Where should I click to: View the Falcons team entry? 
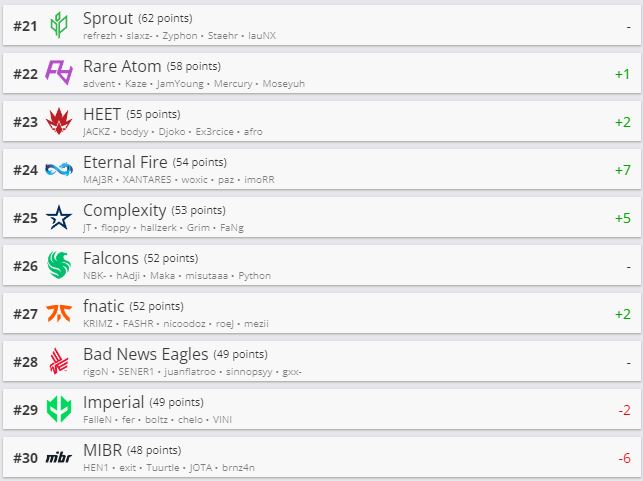tap(320, 265)
